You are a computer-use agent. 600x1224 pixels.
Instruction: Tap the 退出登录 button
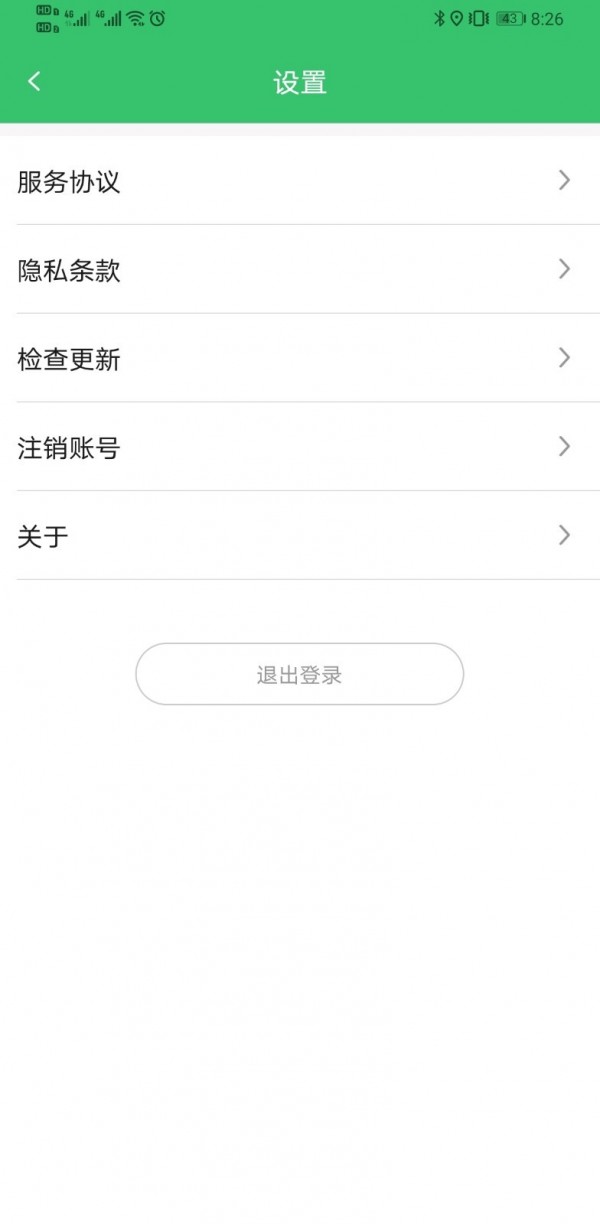pos(299,674)
